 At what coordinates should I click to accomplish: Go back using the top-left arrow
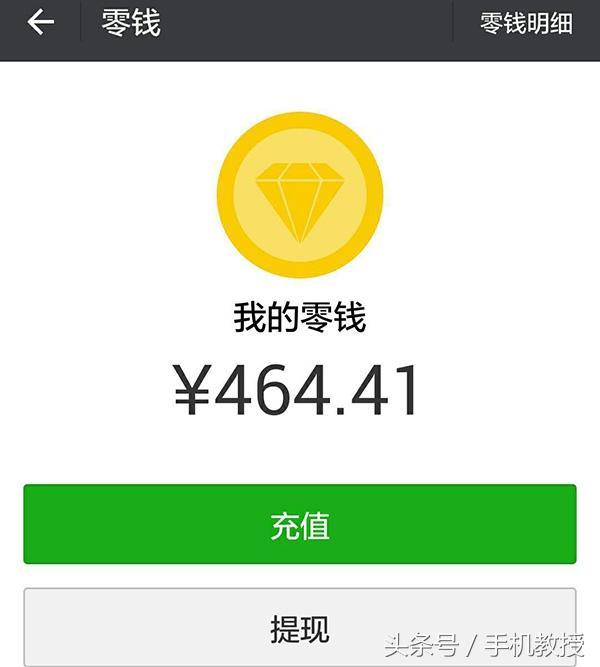pyautogui.click(x=40, y=23)
